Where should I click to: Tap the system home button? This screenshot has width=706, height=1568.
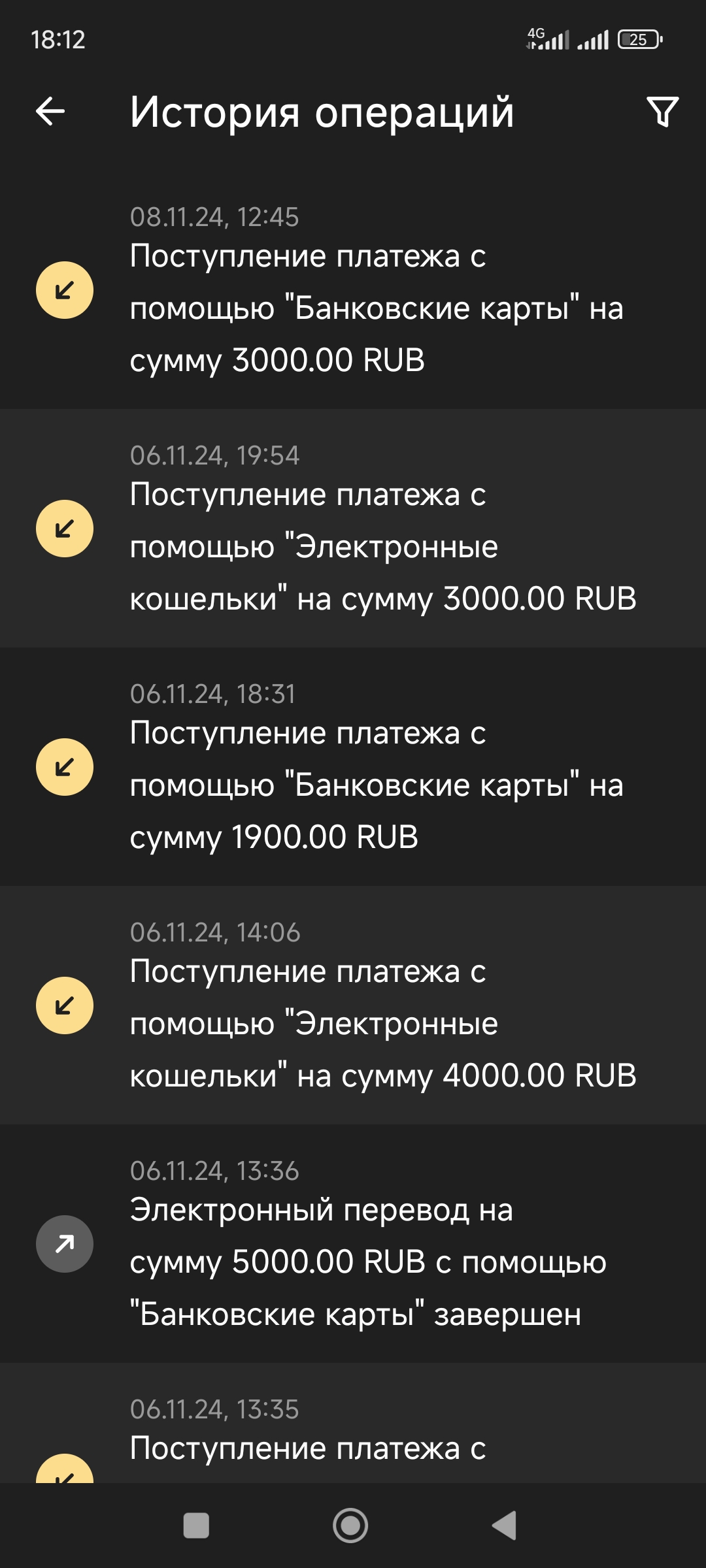click(350, 1526)
